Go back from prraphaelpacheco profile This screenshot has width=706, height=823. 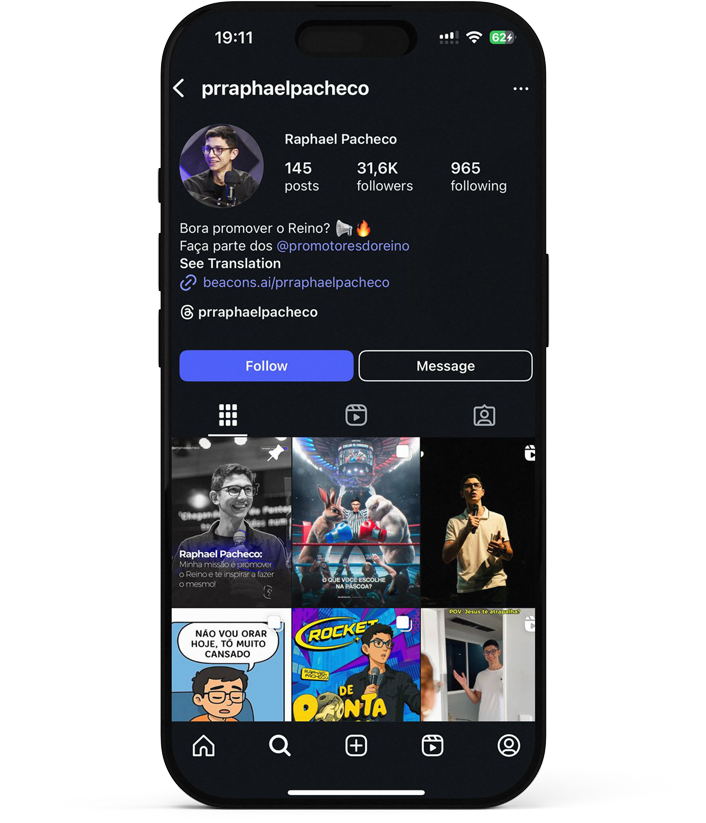tap(179, 89)
